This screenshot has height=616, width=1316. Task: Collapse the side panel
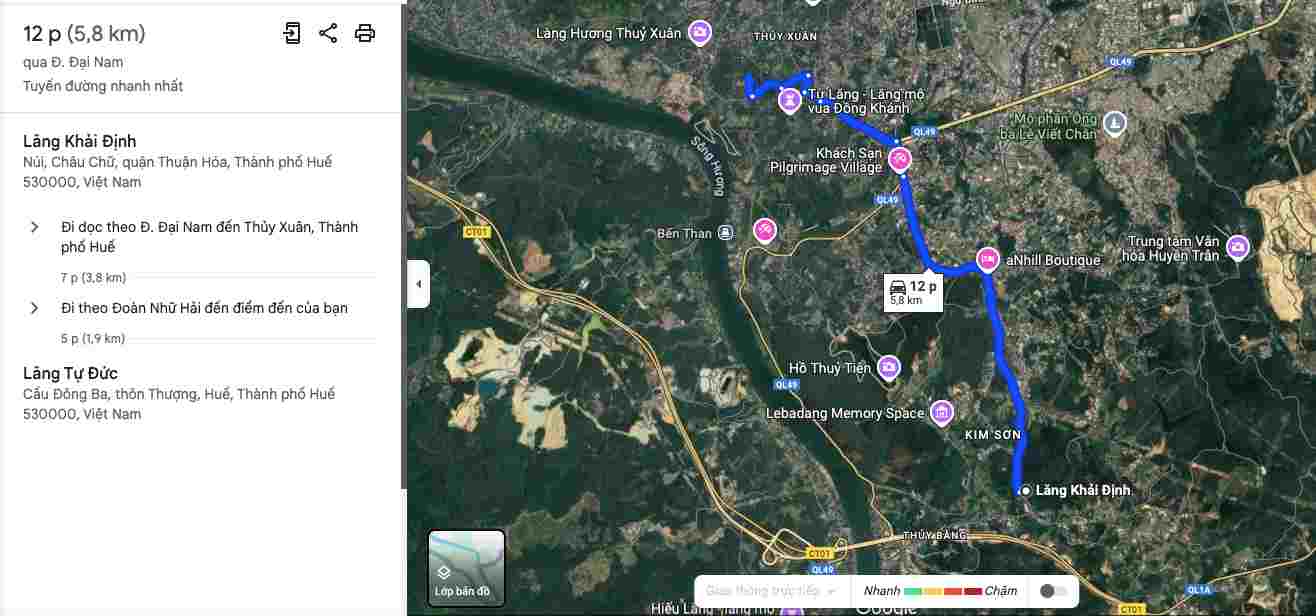pyautogui.click(x=418, y=284)
